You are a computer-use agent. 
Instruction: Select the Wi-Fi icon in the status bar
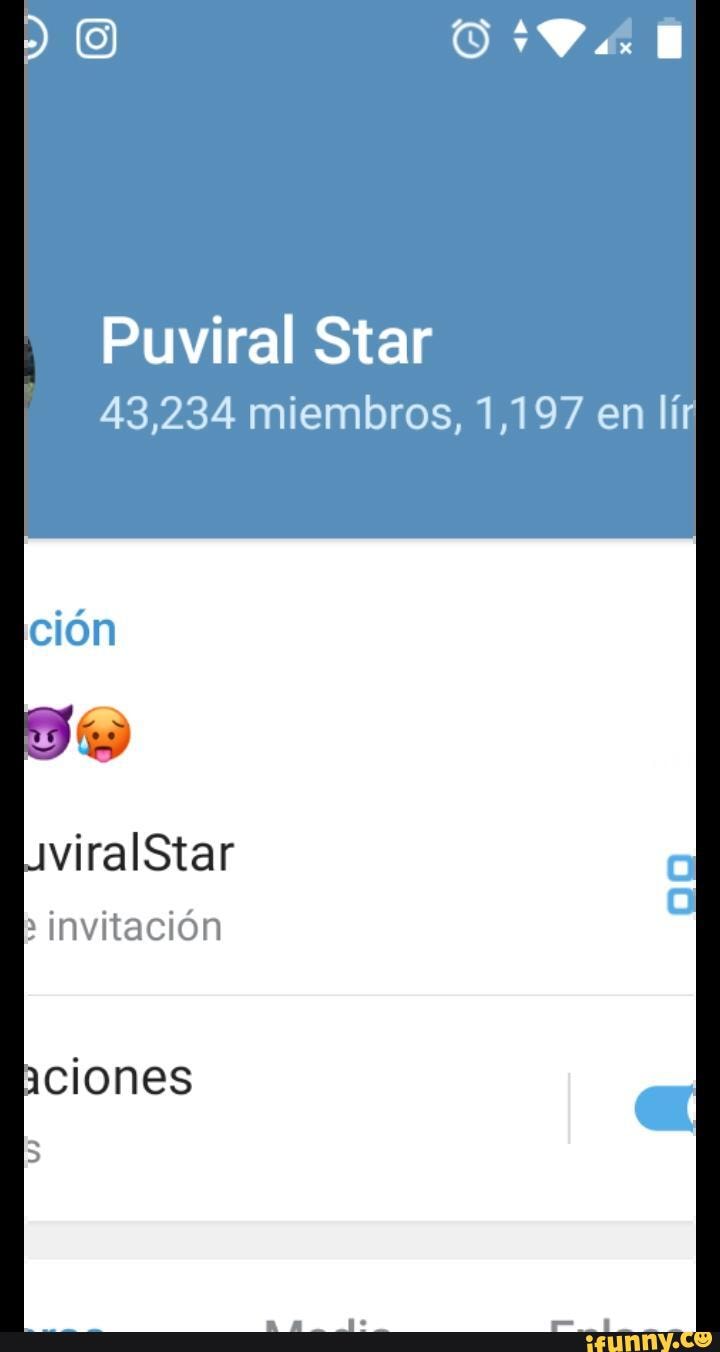coord(561,38)
